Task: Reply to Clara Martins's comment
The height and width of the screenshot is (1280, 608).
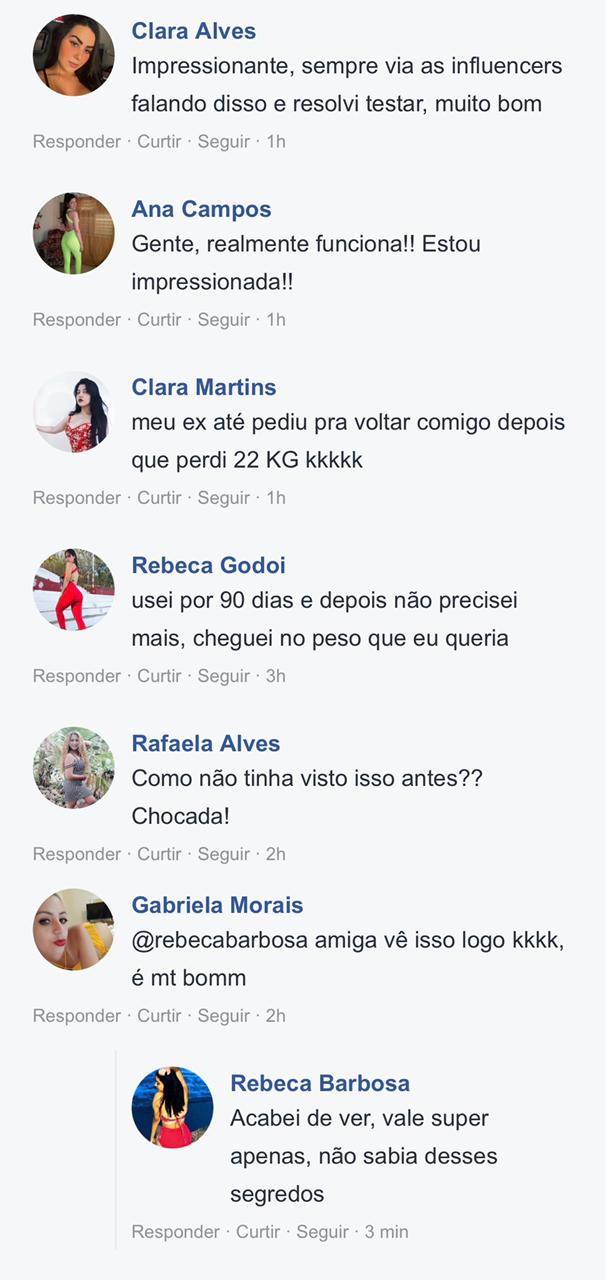Action: 76,498
